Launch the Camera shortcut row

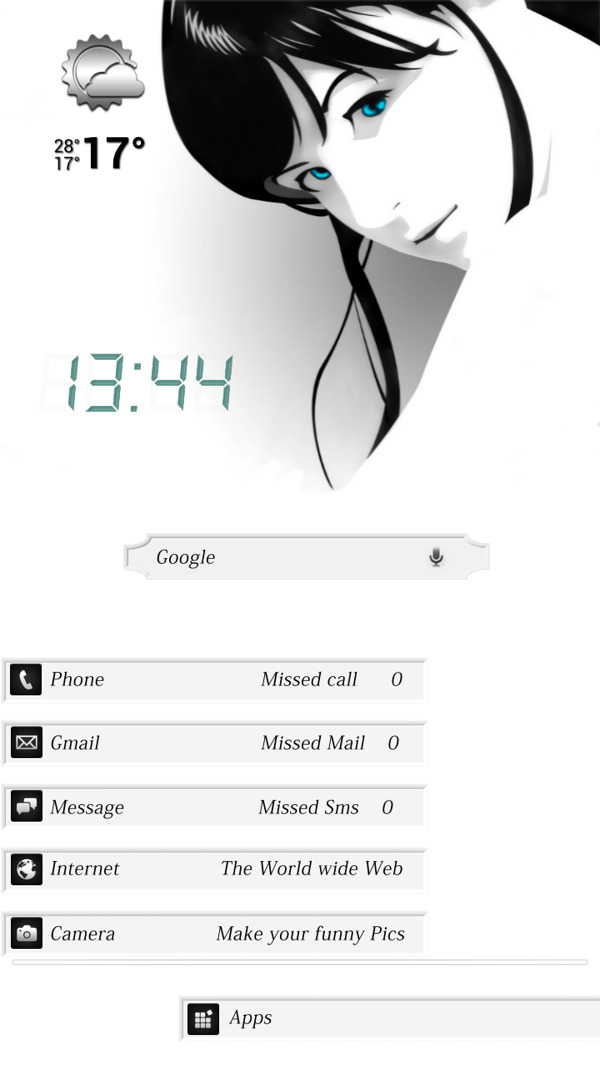click(x=213, y=934)
